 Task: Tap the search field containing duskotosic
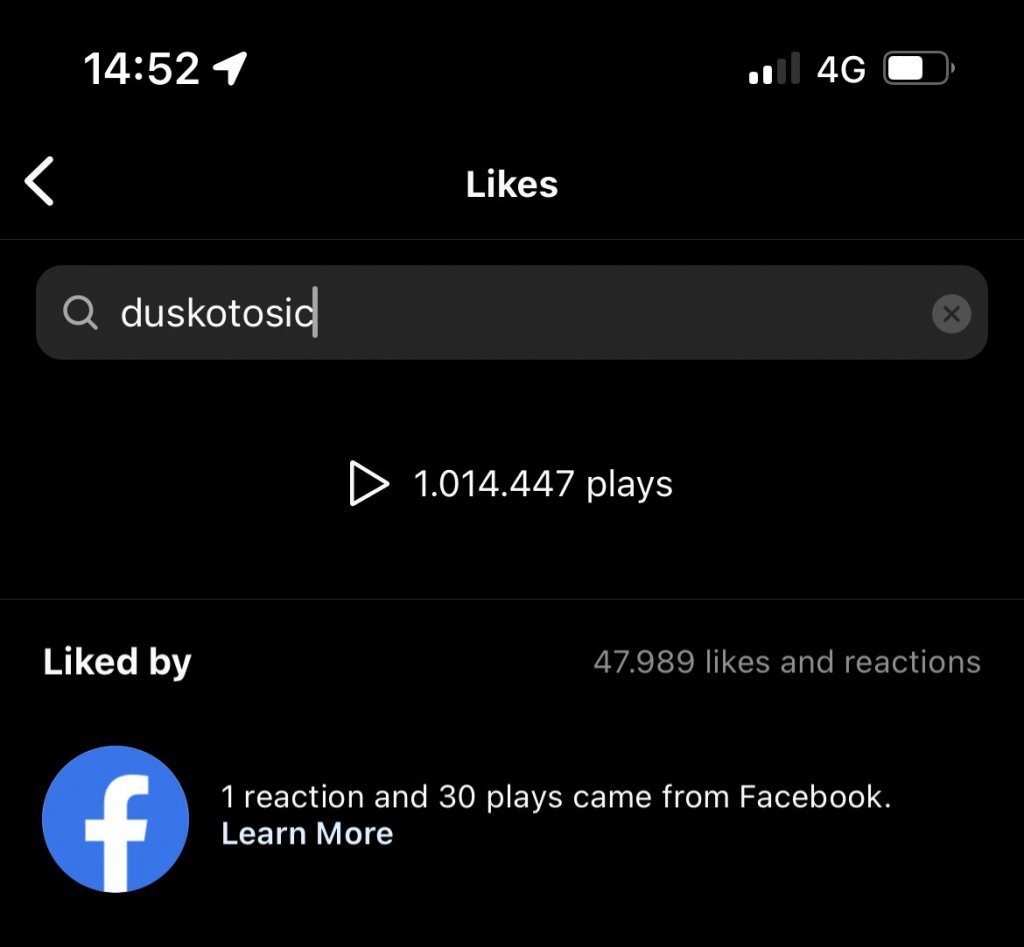(x=500, y=313)
